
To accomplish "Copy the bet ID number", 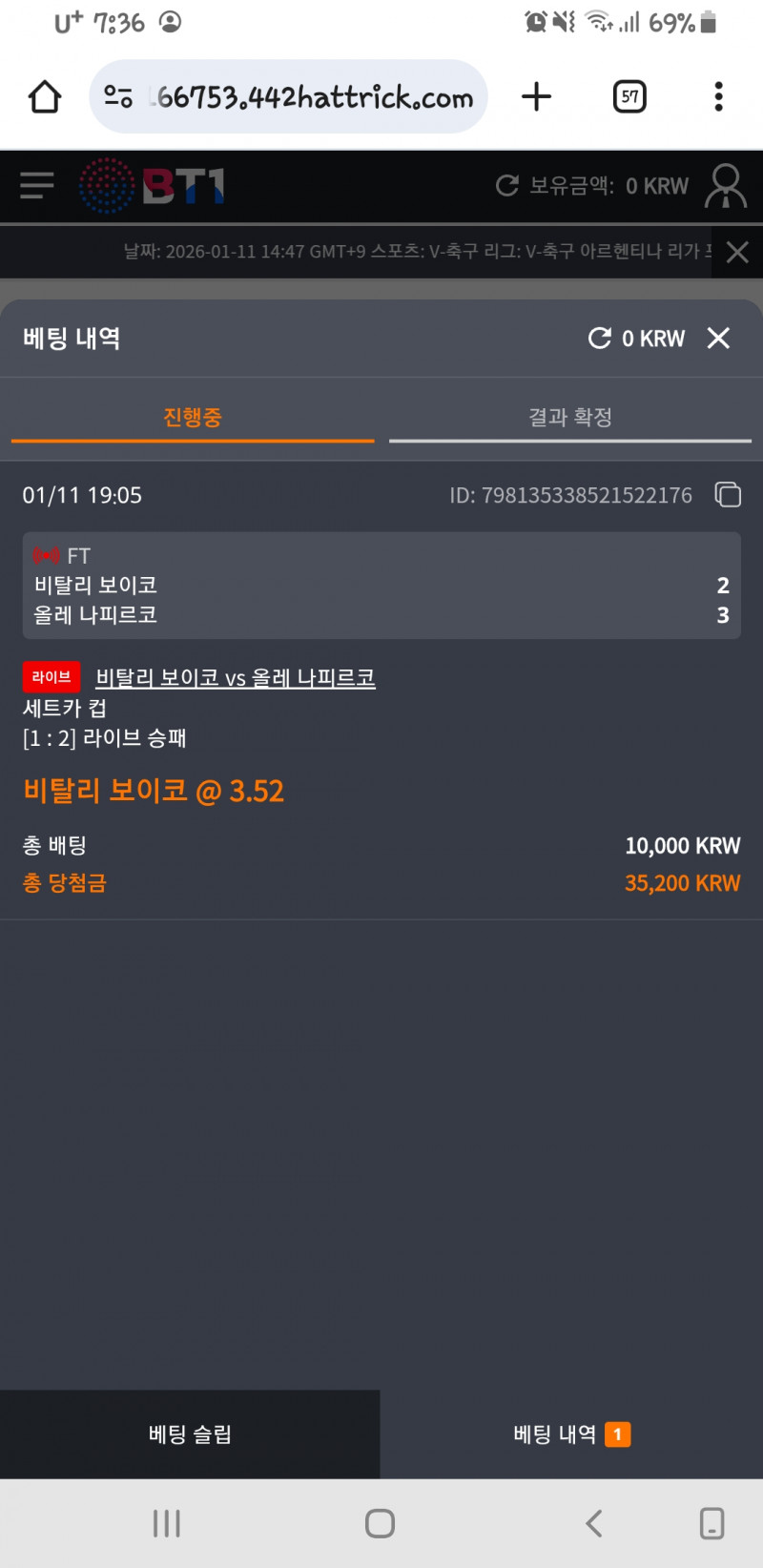I will (x=728, y=494).
